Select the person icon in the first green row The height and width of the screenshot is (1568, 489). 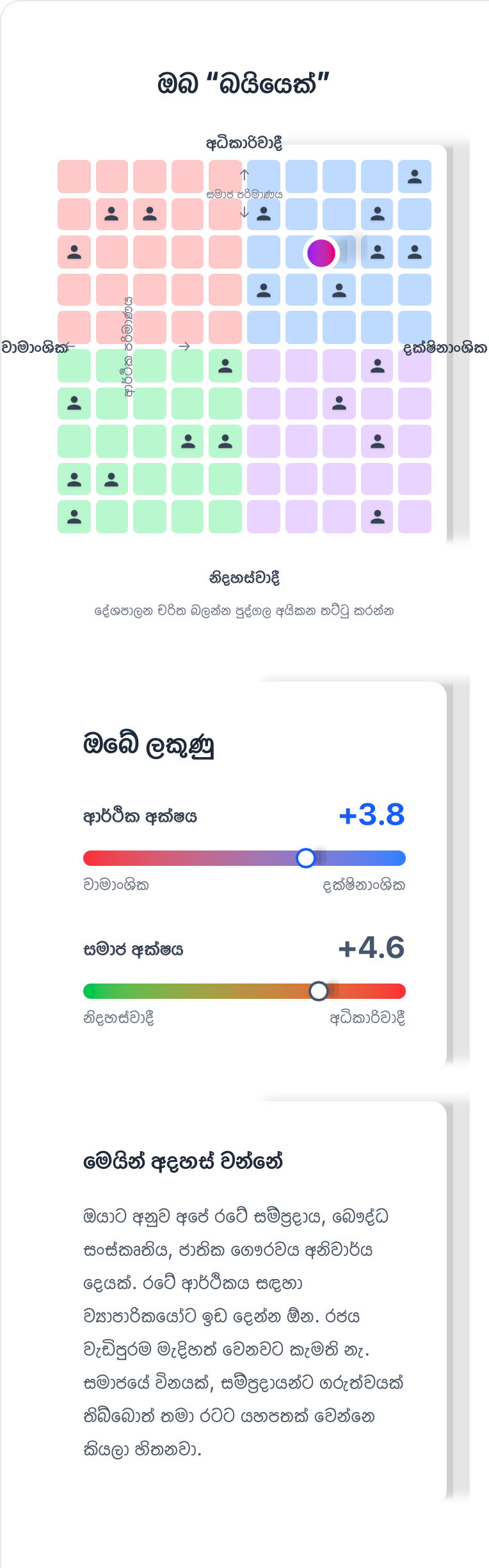[225, 366]
